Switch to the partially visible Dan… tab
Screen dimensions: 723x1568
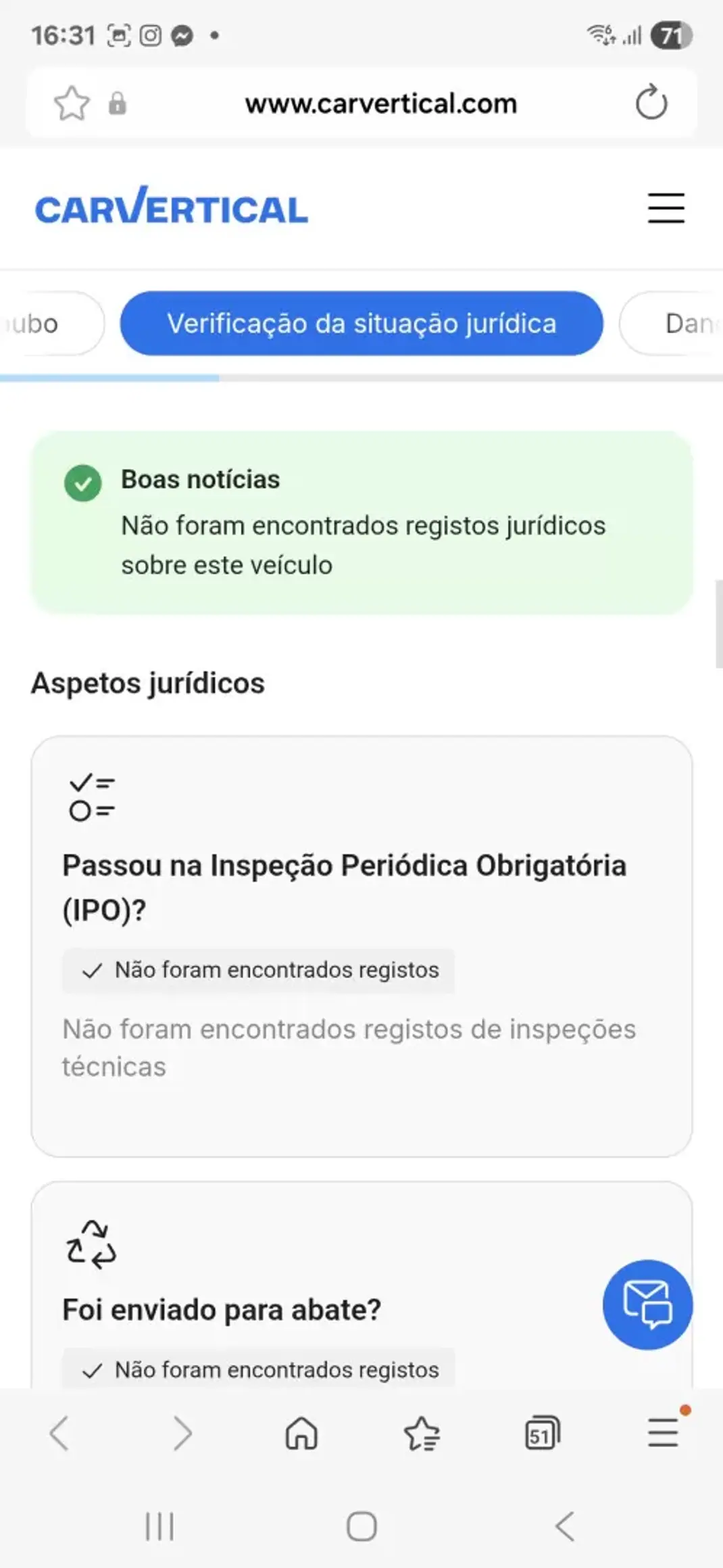[682, 323]
